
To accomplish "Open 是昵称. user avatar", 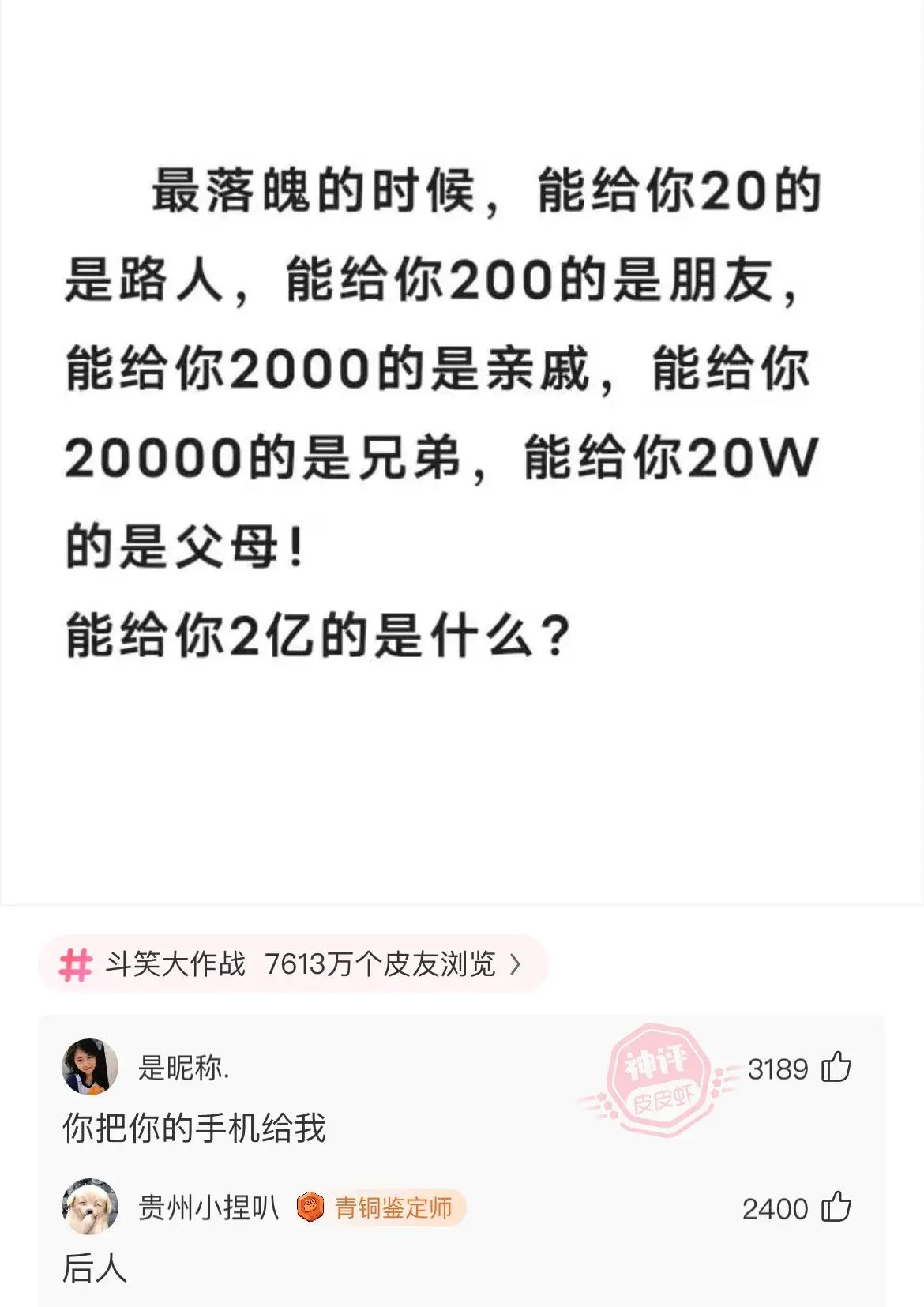I will pos(90,1067).
